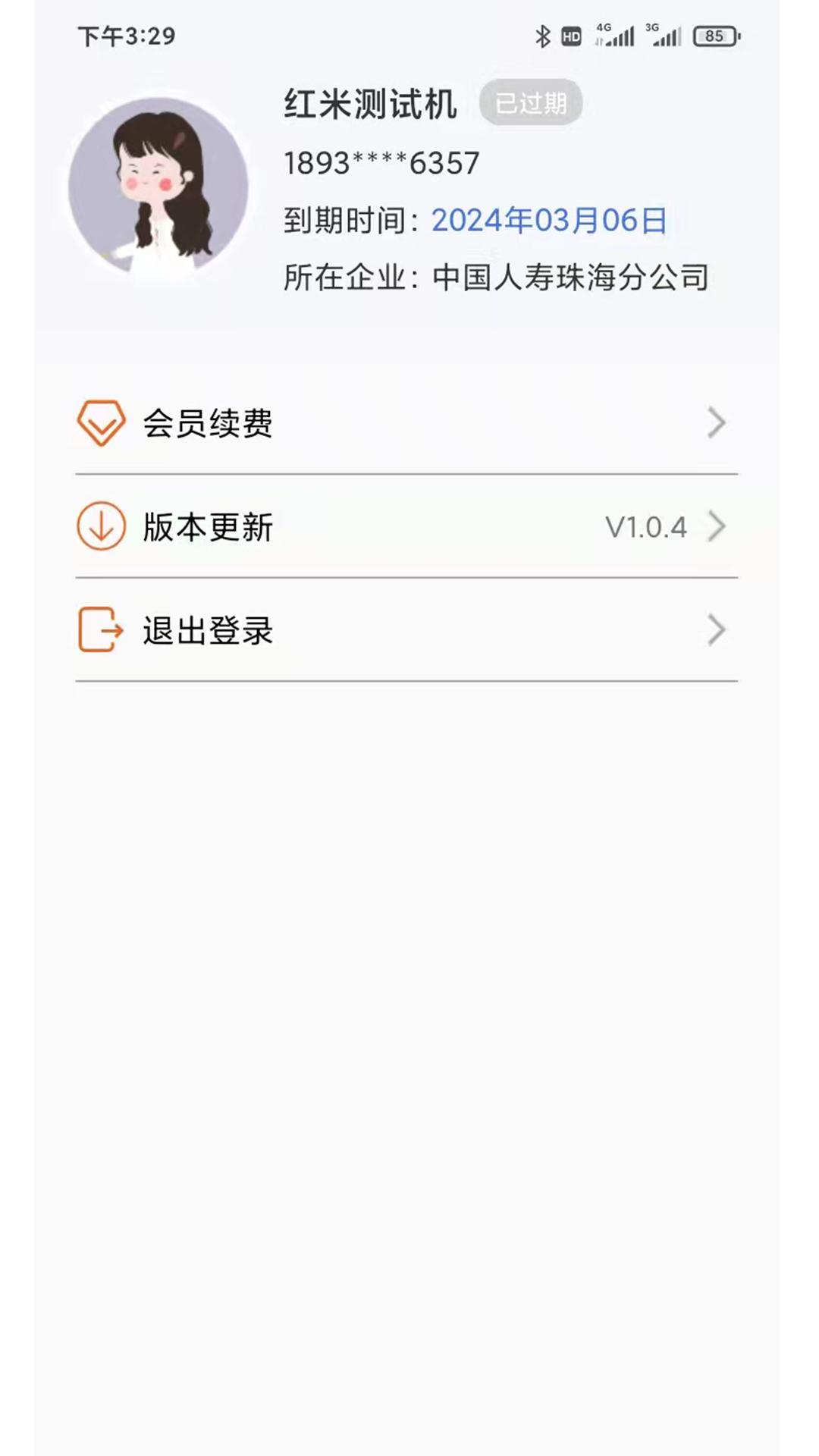Select 退出登录 to log out
The height and width of the screenshot is (1456, 819).
(x=406, y=630)
